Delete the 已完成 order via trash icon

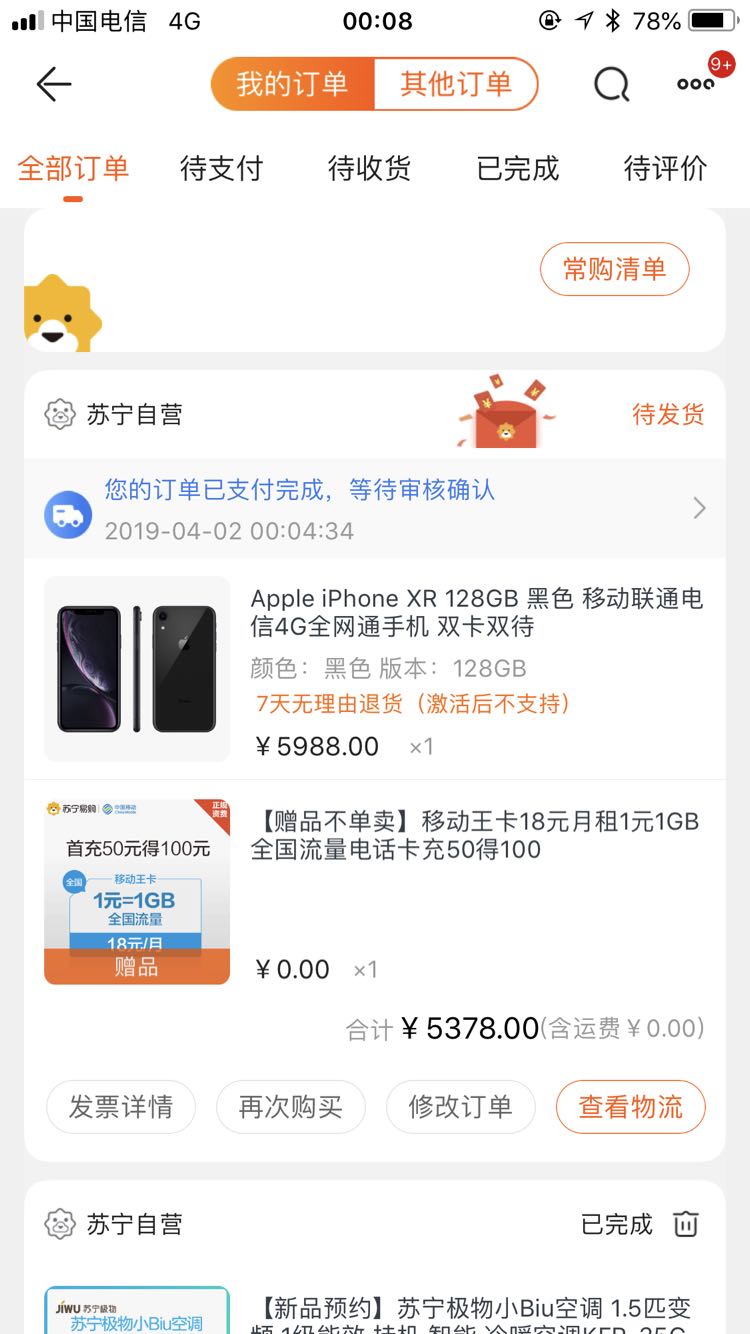click(x=687, y=1223)
